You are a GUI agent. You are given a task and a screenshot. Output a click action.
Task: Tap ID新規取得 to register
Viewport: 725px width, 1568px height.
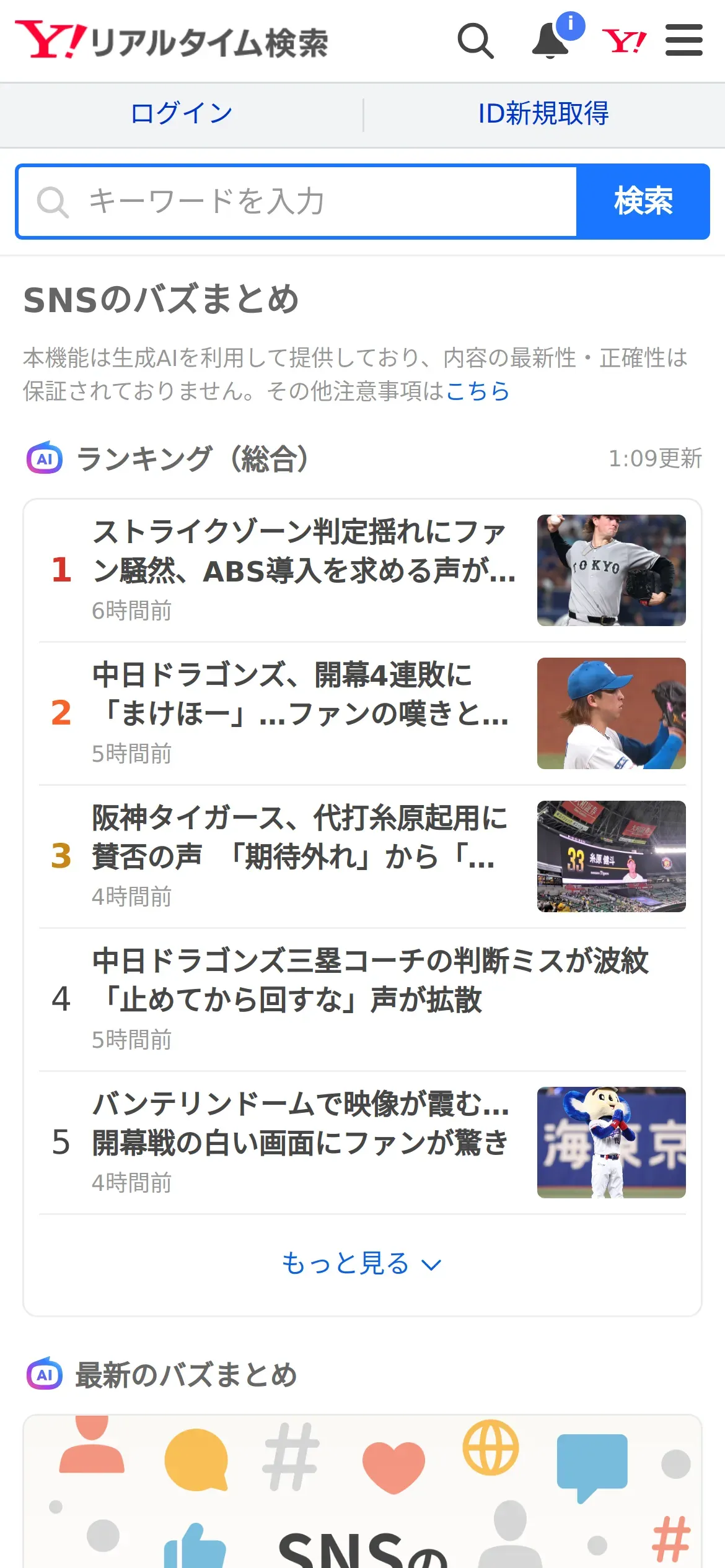coord(543,113)
